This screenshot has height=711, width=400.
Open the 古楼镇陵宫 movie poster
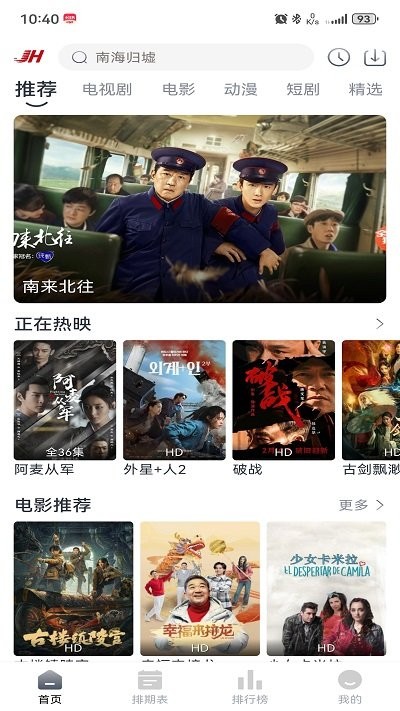(73, 589)
